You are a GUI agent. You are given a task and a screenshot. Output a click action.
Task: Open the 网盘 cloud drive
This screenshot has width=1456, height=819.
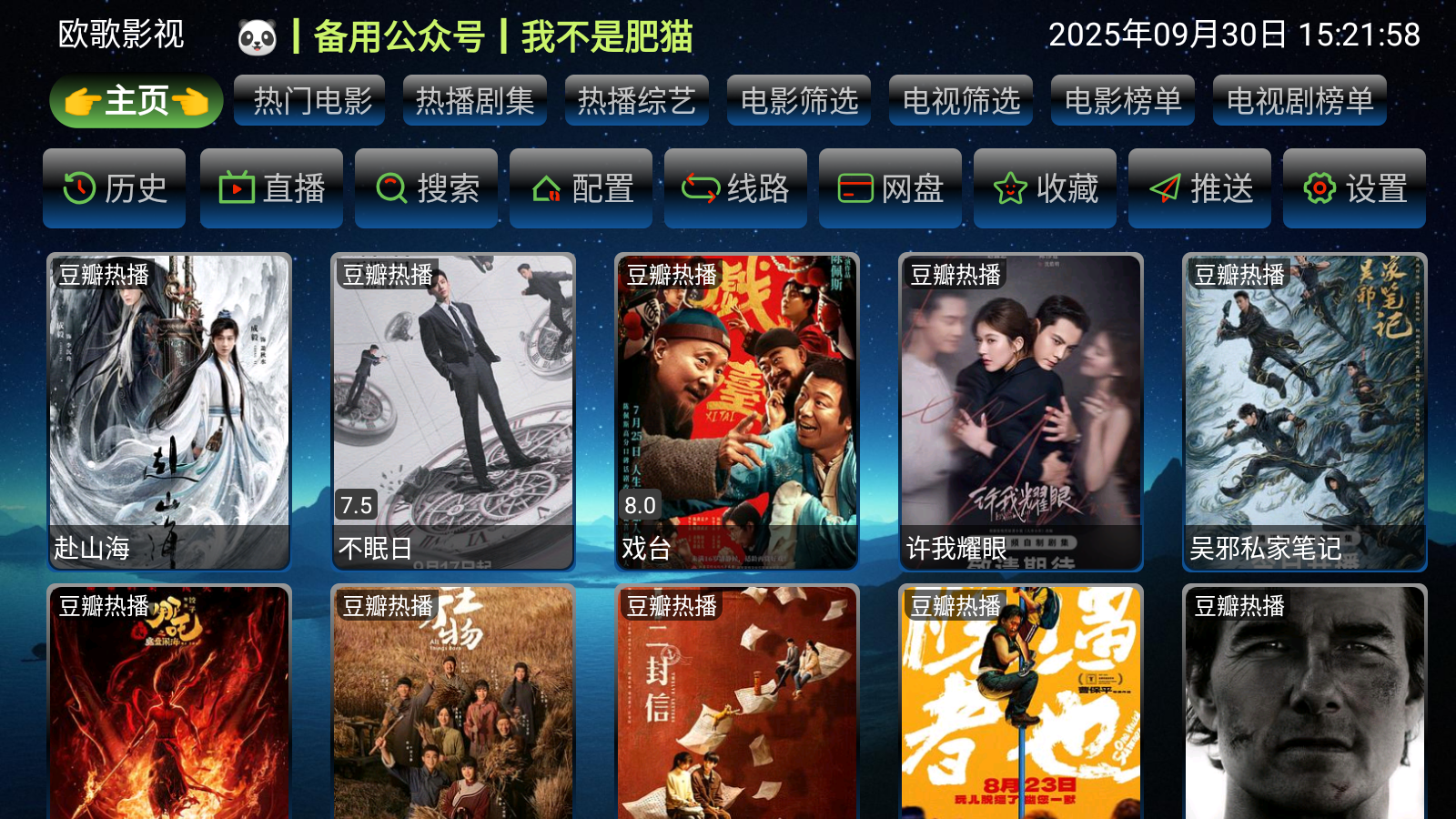[x=890, y=188]
